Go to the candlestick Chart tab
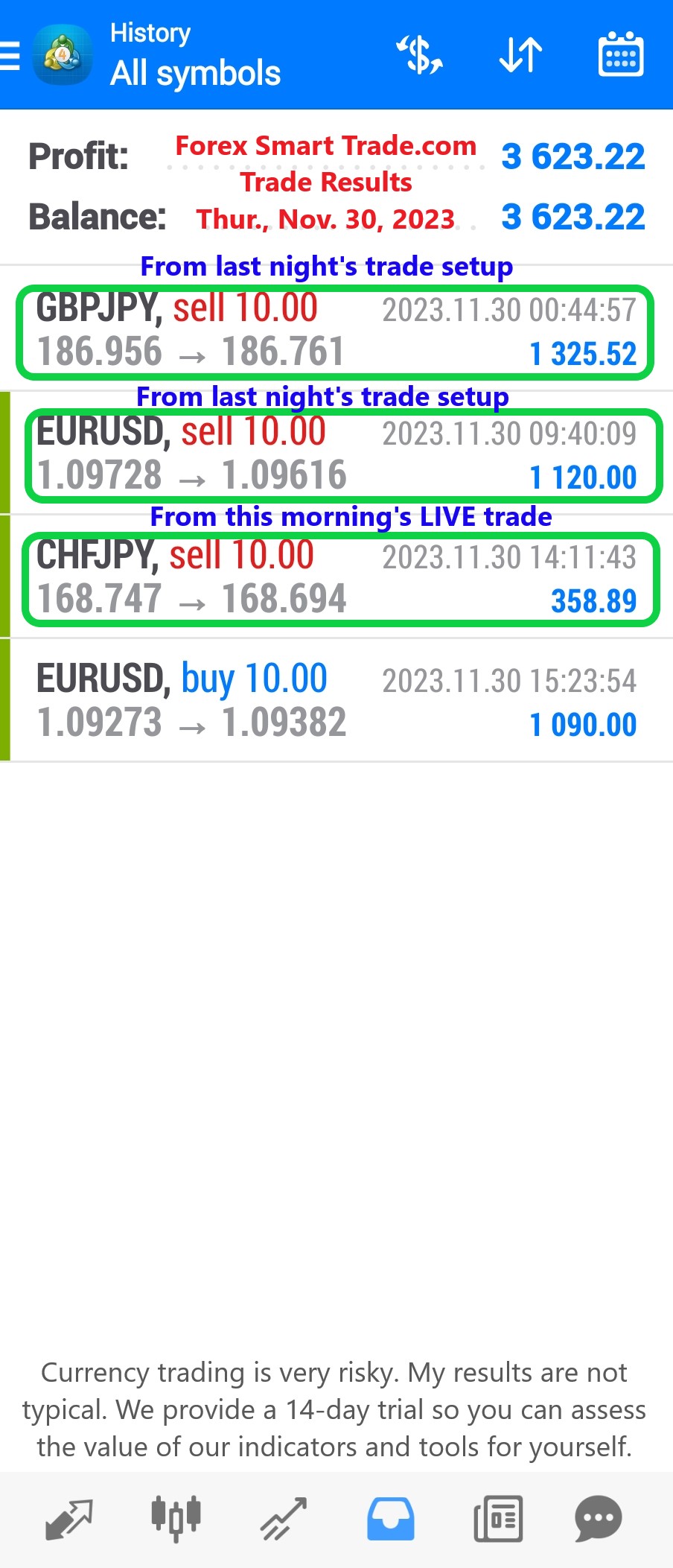 (176, 1518)
